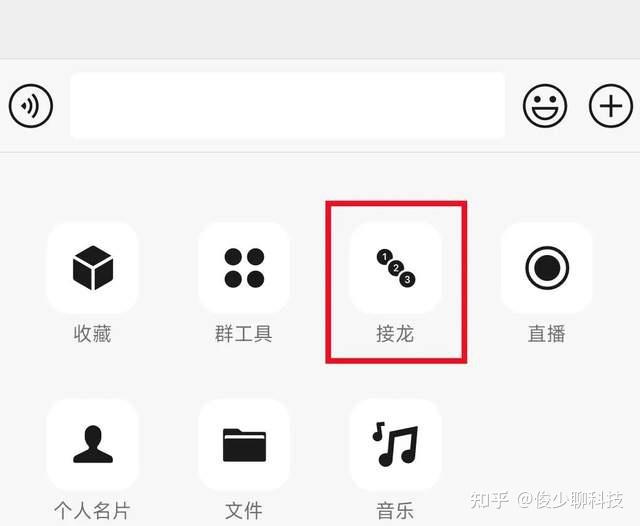Start a 直播 live stream

tap(547, 268)
